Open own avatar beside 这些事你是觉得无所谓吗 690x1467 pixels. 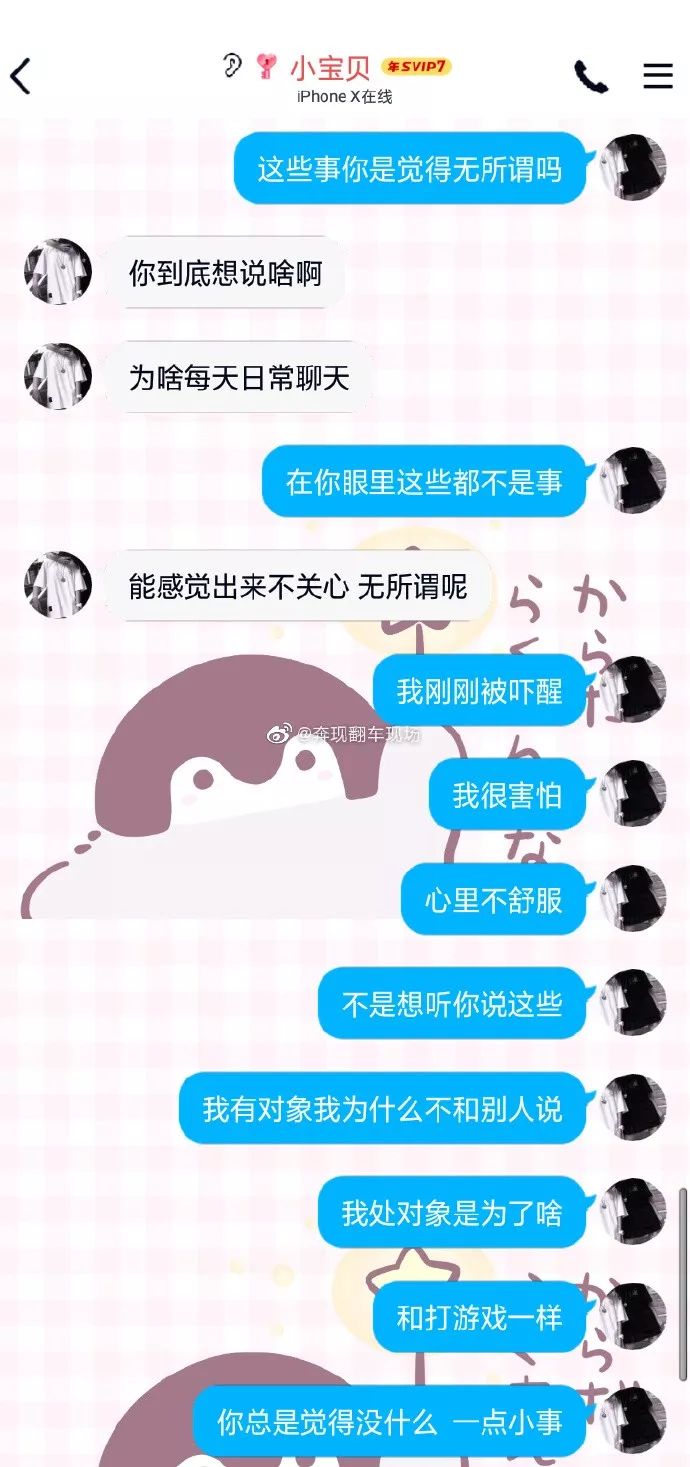click(633, 167)
